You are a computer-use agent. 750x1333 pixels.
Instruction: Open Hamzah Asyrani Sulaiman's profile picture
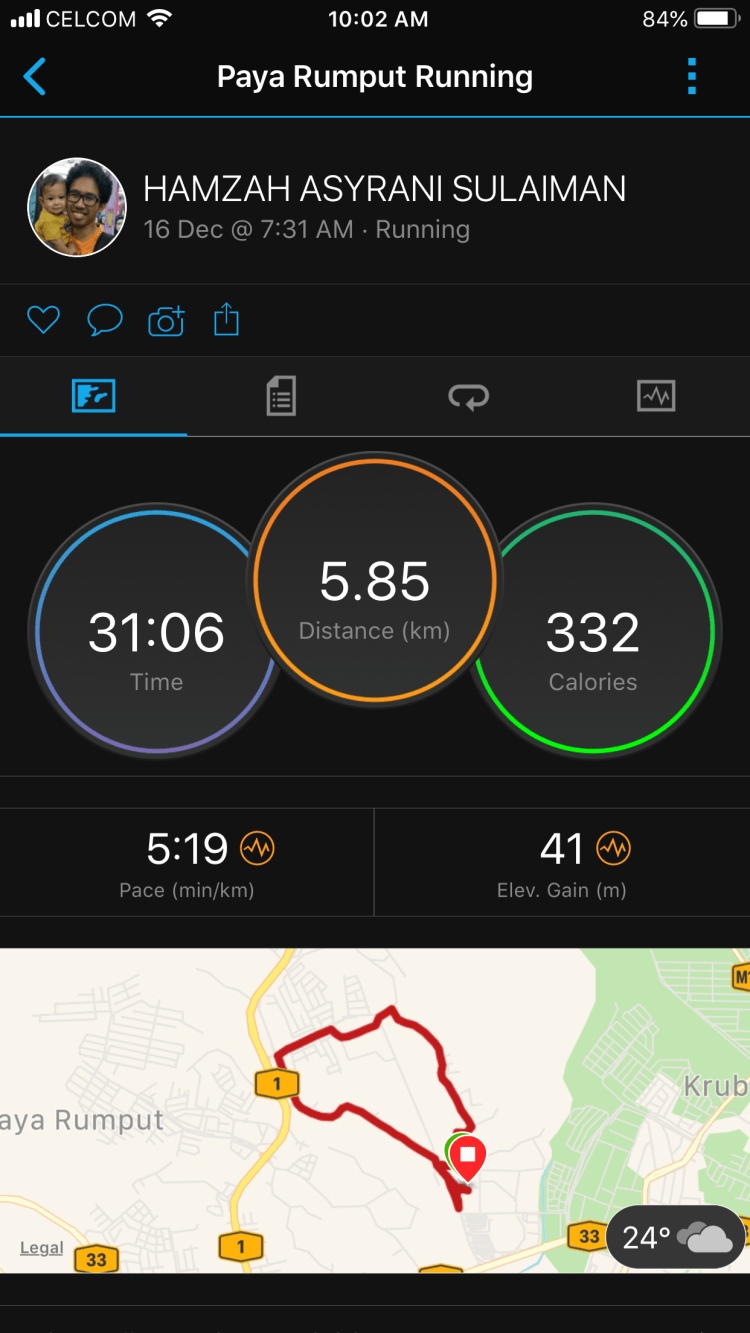pos(77,208)
